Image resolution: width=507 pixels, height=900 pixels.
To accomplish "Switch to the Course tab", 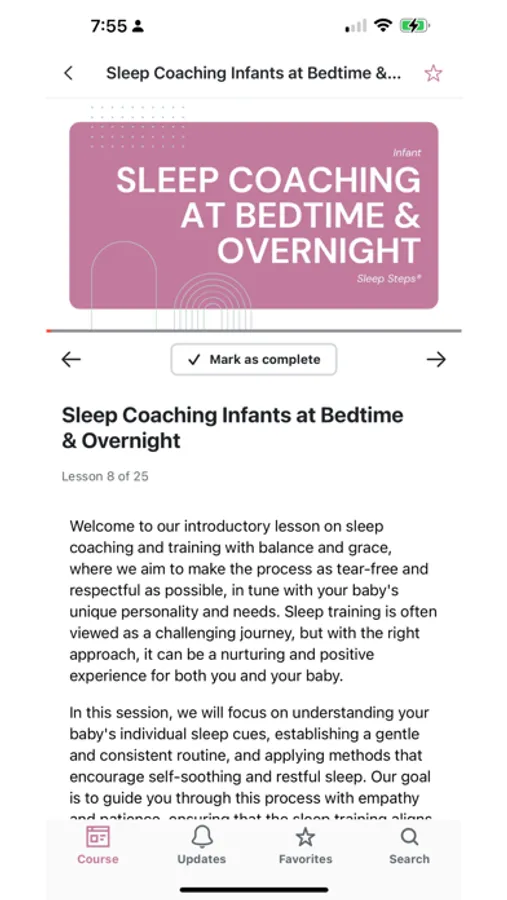I will tap(98, 845).
